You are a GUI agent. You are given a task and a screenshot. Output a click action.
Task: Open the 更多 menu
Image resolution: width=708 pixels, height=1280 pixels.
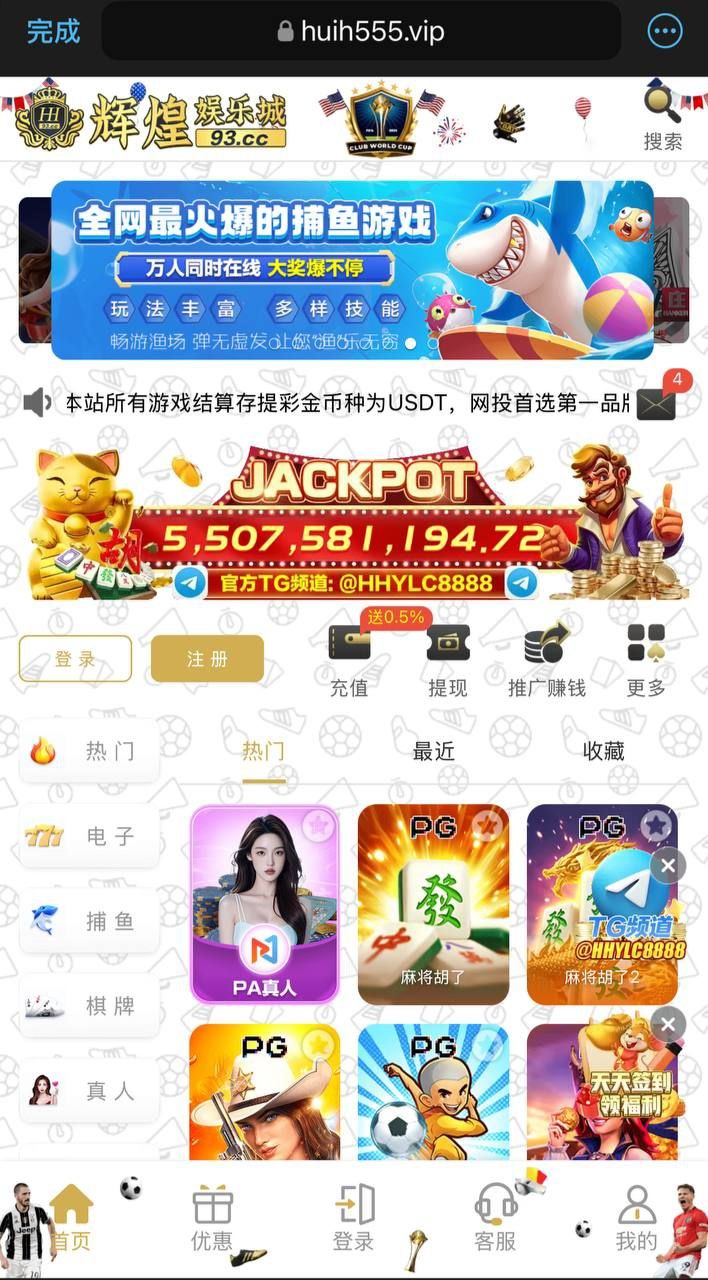(646, 660)
